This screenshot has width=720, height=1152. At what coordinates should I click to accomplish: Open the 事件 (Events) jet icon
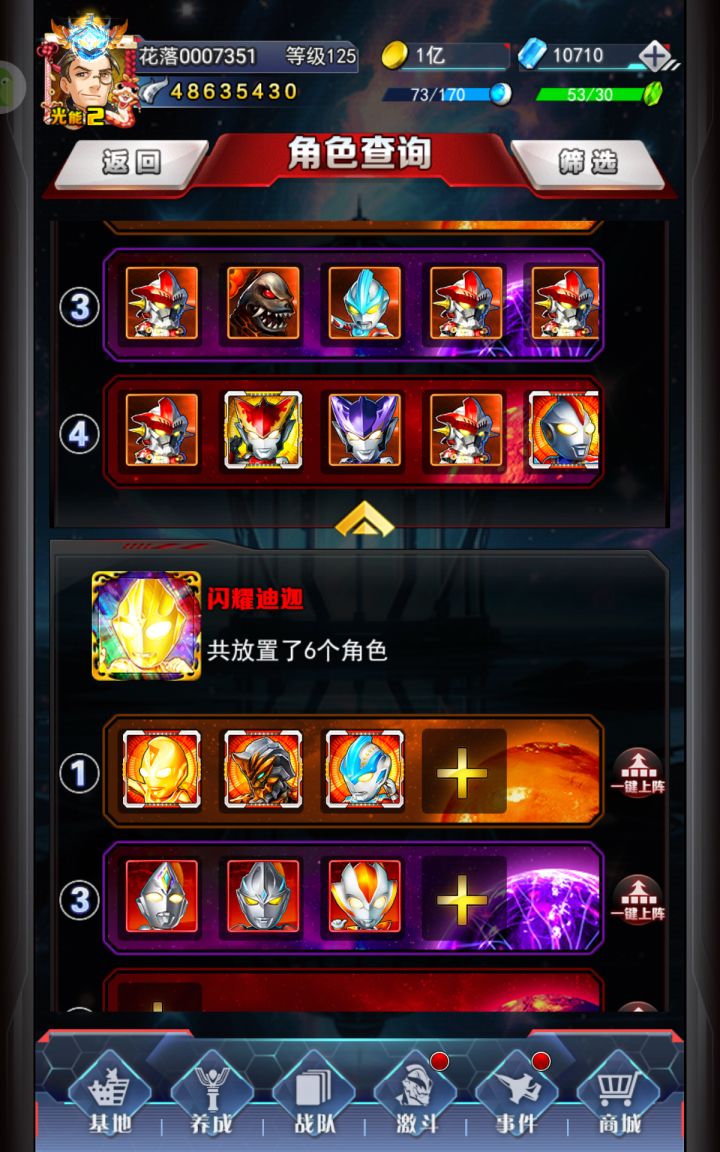pos(516,1090)
